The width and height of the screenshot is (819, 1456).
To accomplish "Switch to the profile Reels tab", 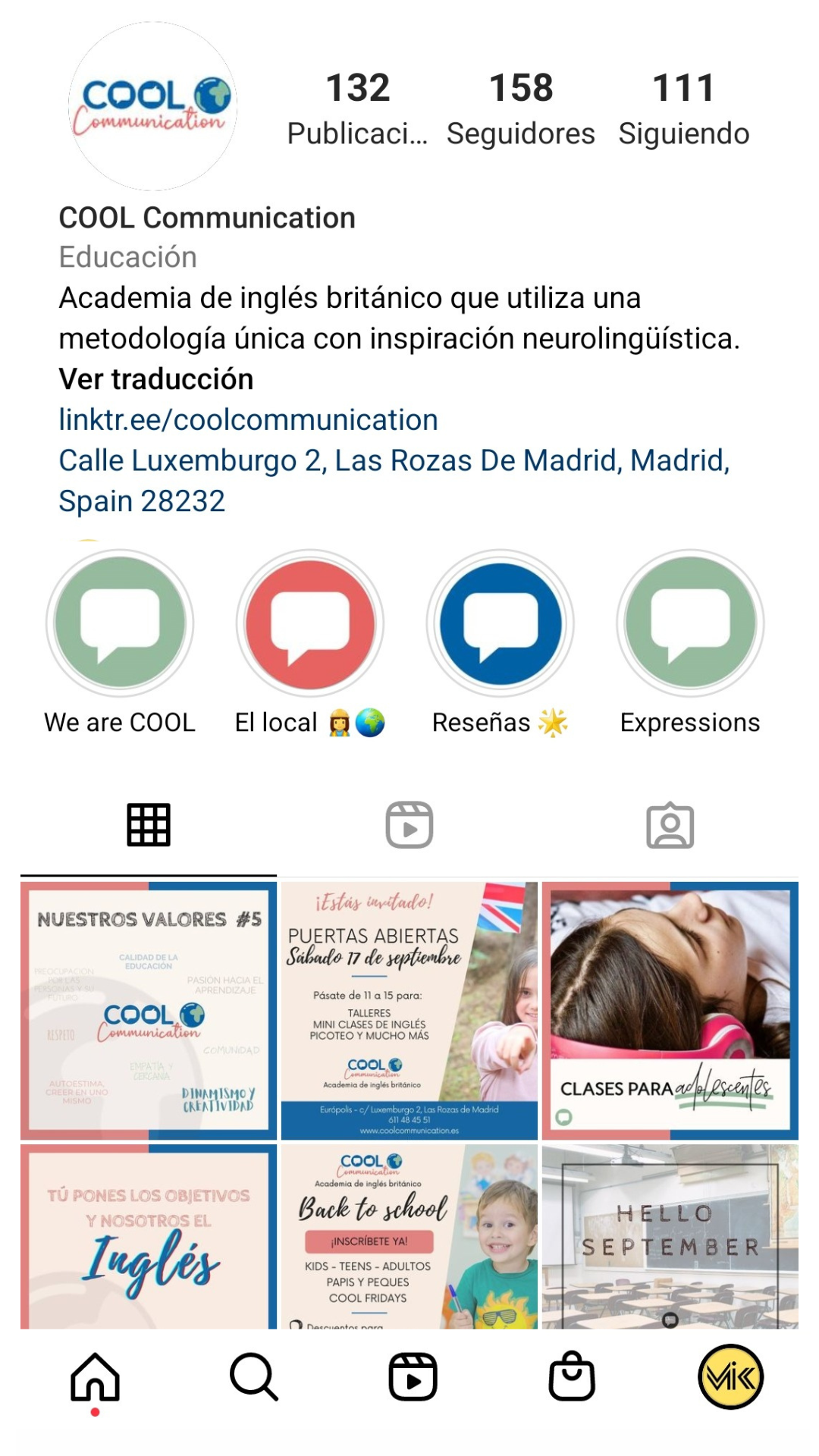I will point(409,825).
